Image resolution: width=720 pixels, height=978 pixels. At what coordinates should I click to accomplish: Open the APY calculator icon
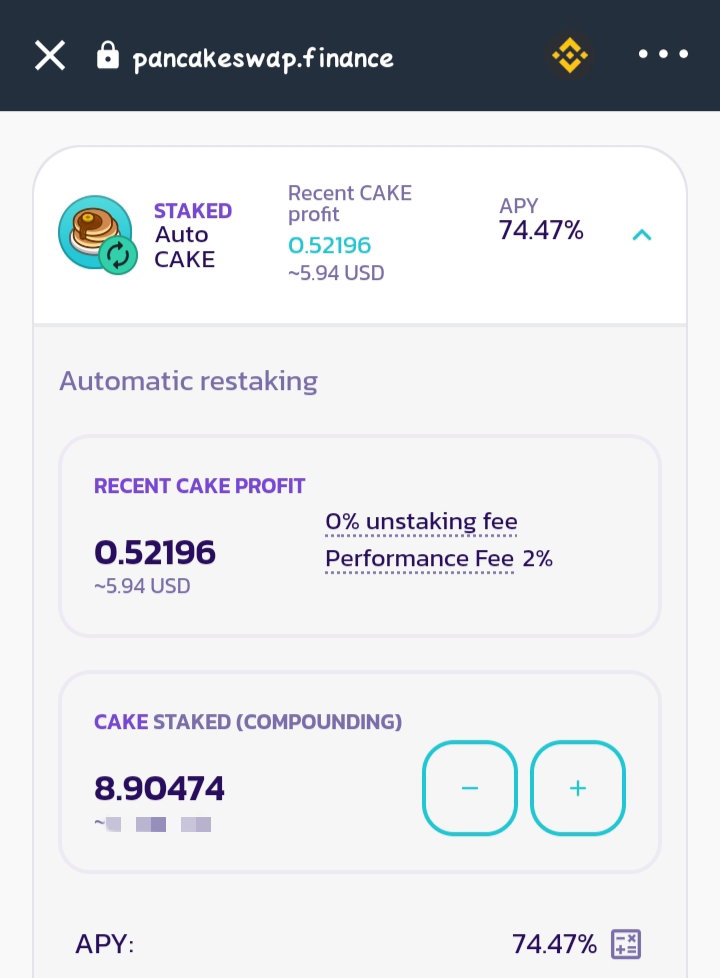click(x=626, y=944)
